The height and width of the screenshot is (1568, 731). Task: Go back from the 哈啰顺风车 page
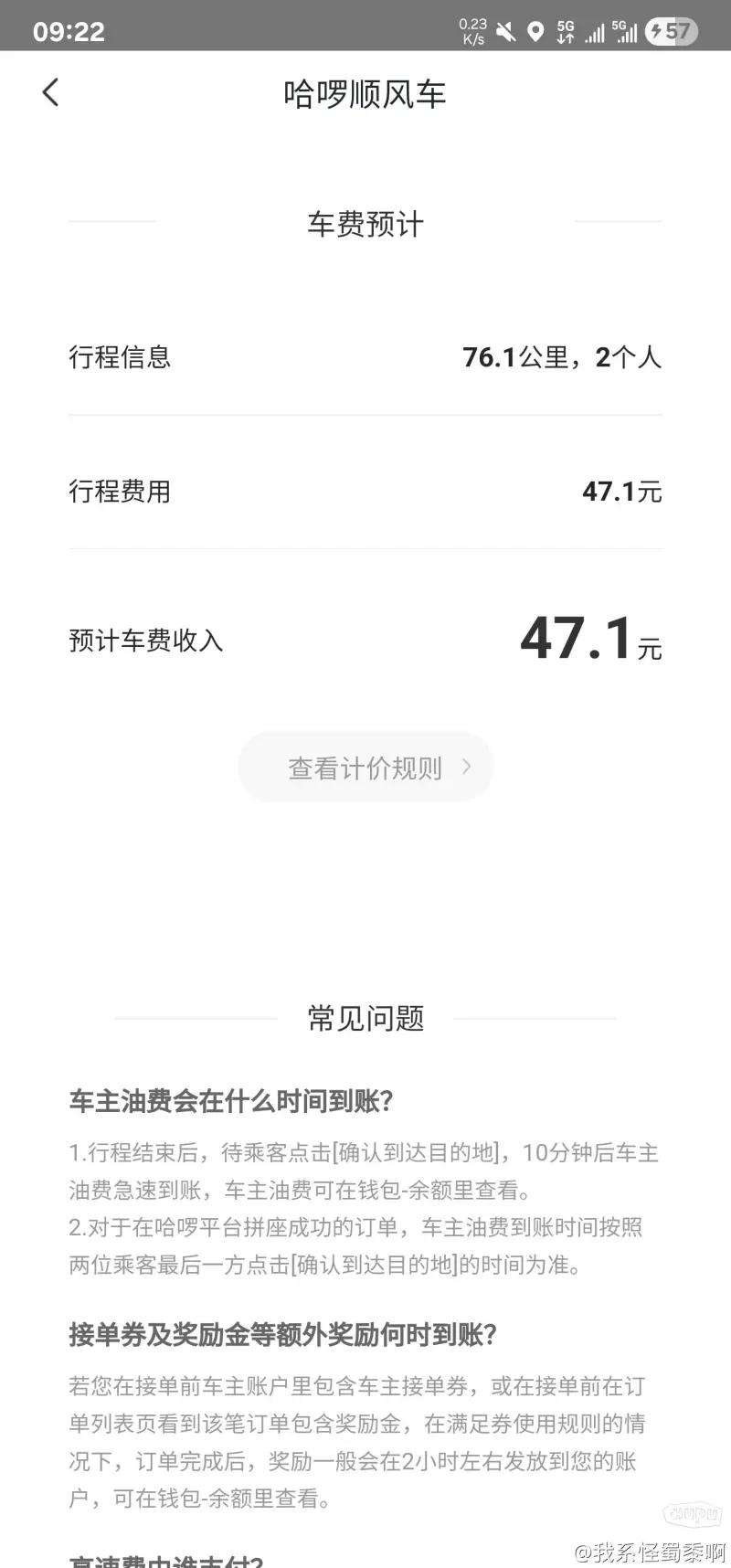[x=50, y=92]
